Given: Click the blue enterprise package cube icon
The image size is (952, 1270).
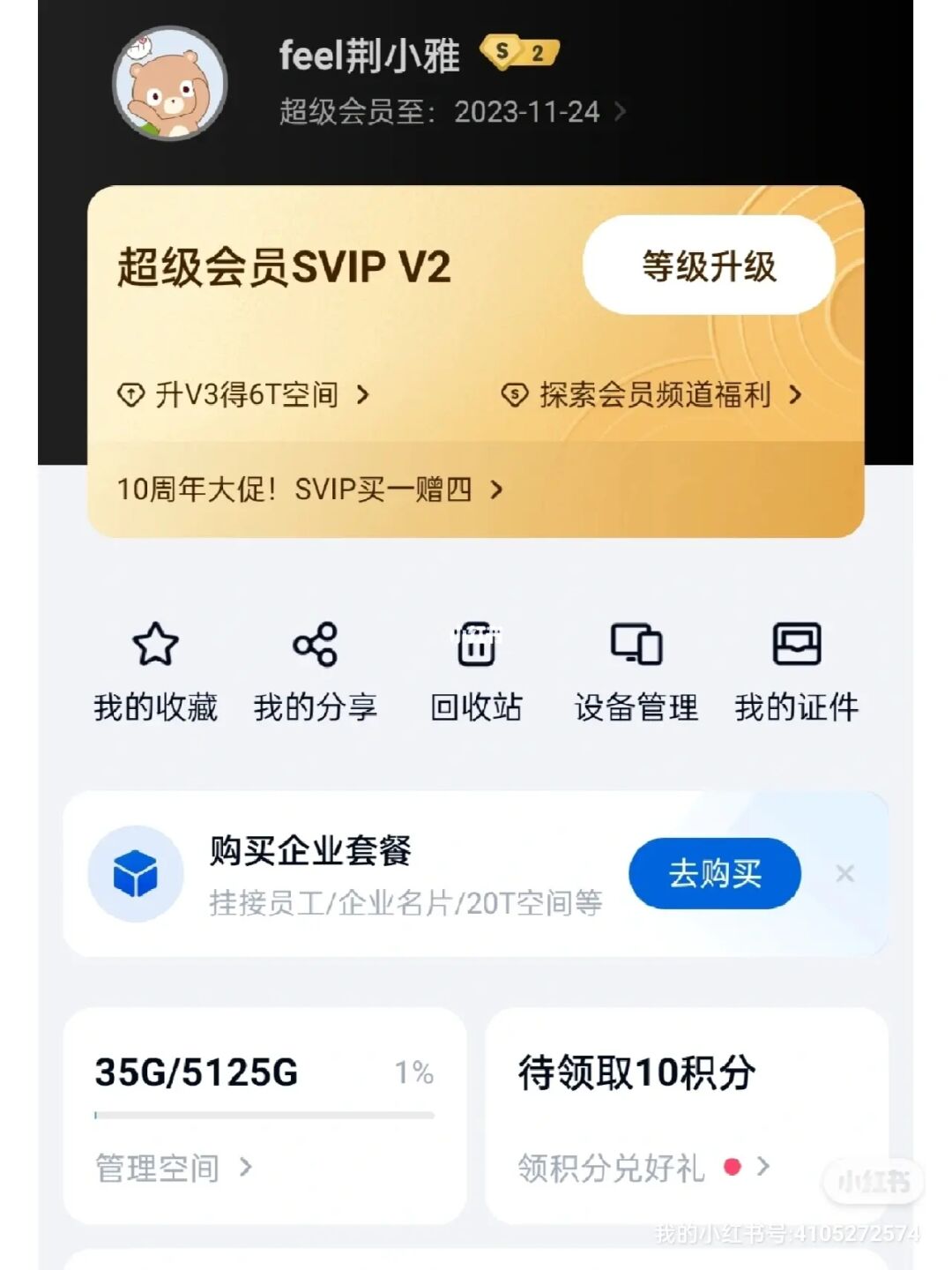Looking at the screenshot, I should 137,873.
